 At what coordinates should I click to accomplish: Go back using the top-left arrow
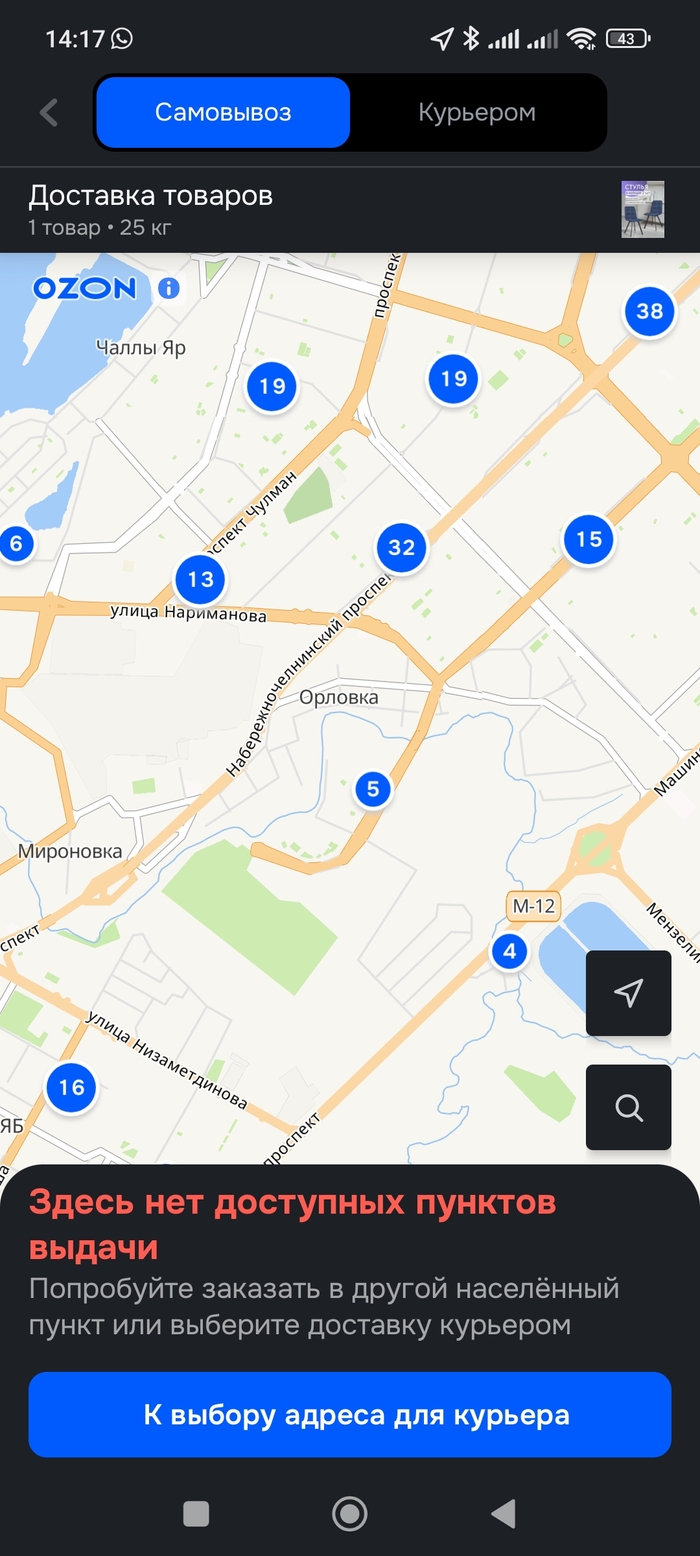[48, 112]
